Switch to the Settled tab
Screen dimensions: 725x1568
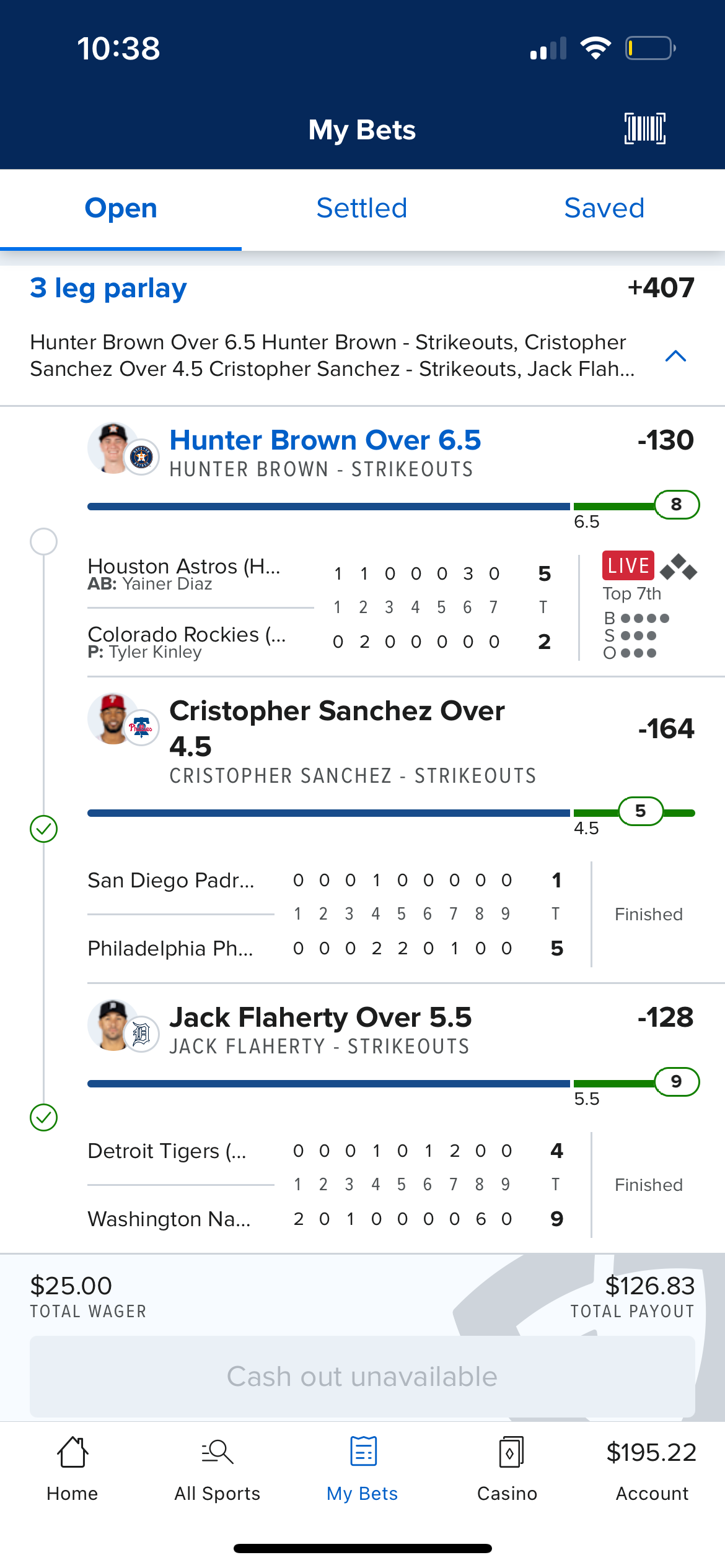pyautogui.click(x=362, y=208)
